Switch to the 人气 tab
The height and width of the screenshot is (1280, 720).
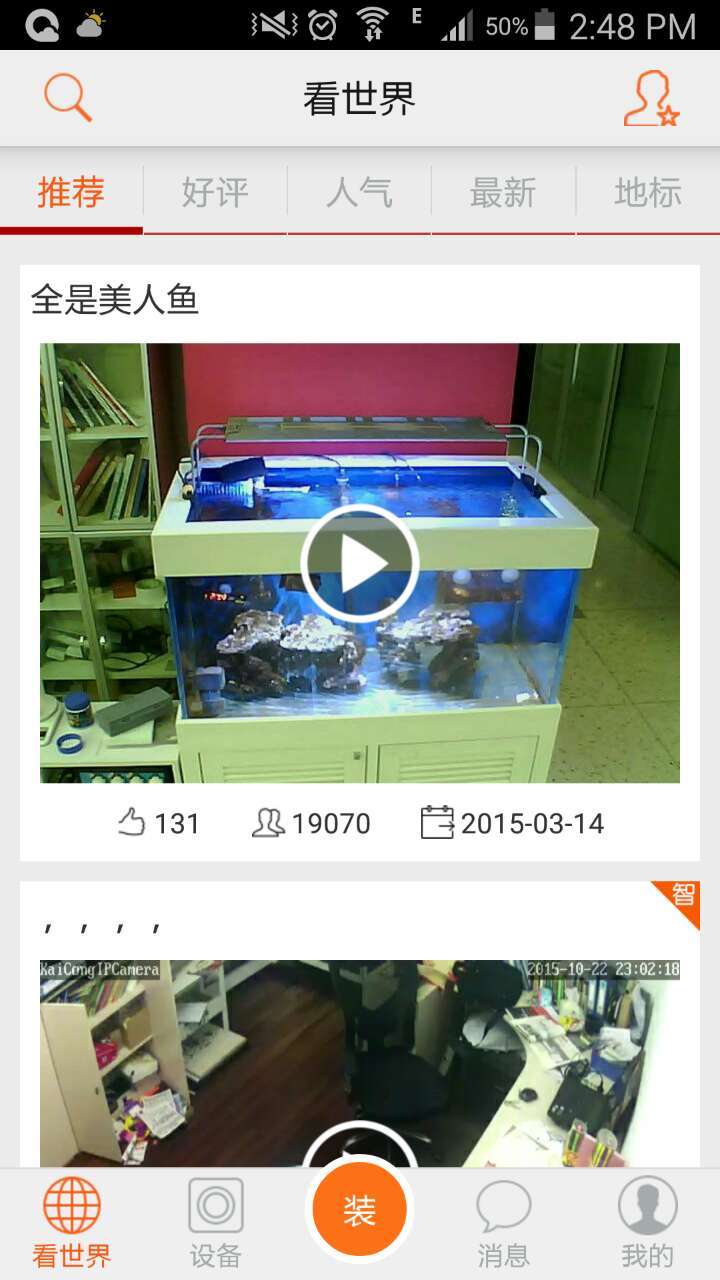tap(358, 192)
